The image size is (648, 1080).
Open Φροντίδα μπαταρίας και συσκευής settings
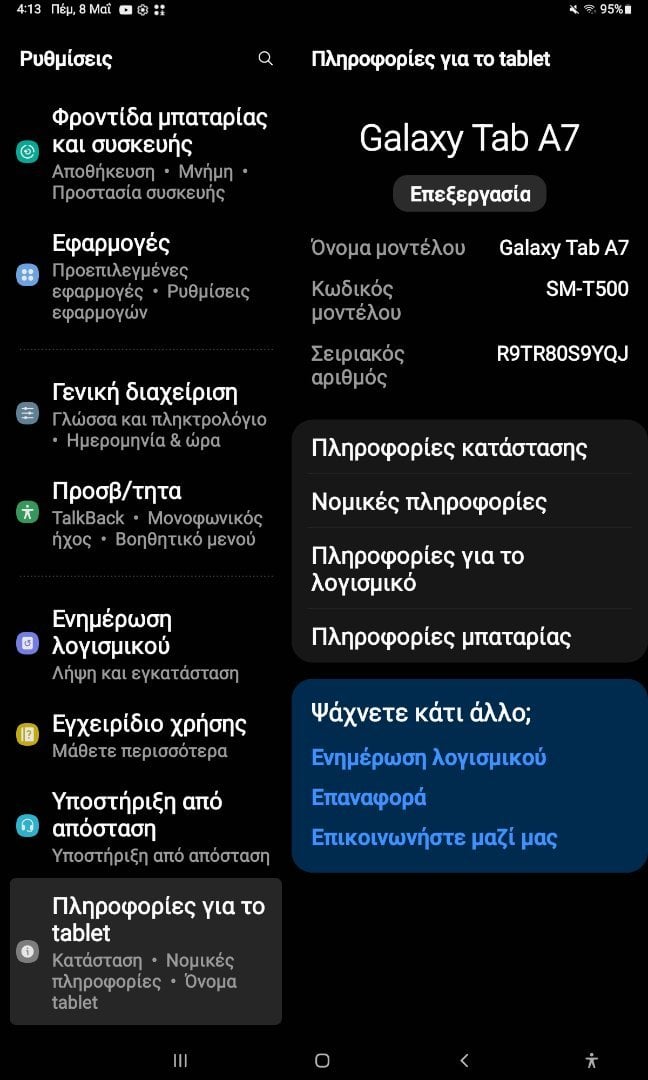(x=146, y=153)
